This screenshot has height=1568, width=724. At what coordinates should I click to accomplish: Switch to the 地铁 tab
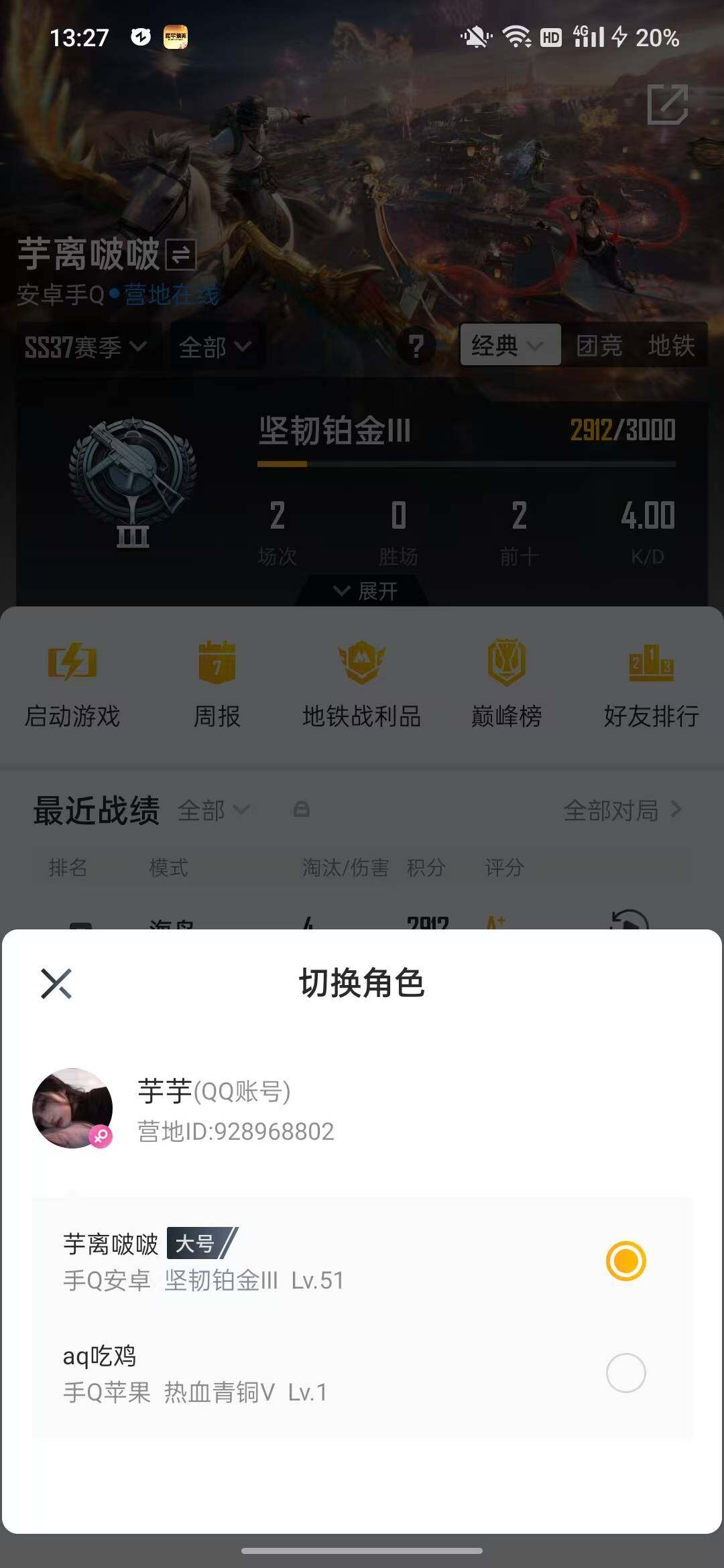coord(672,345)
